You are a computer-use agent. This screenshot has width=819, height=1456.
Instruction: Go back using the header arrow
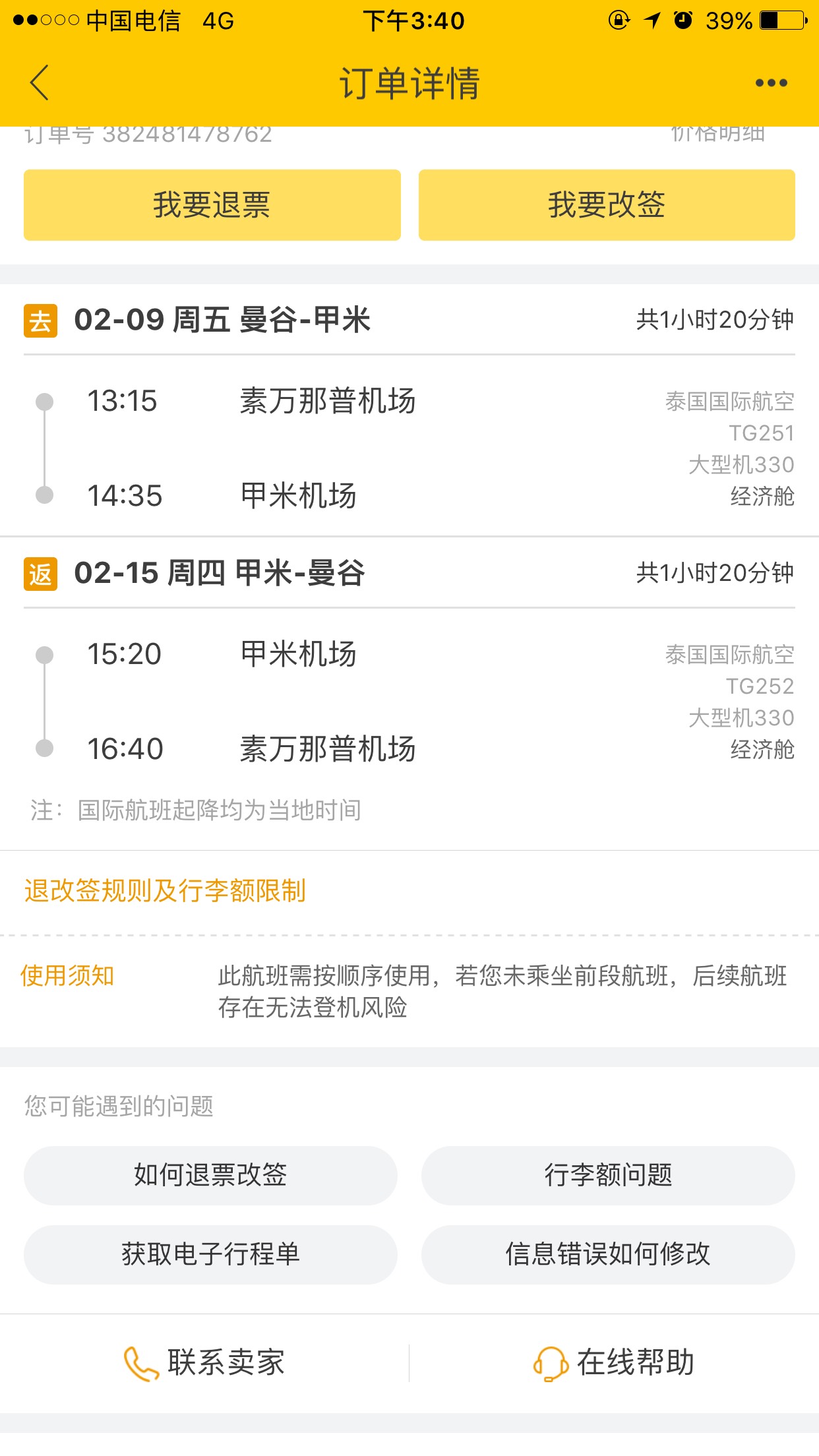pos(40,83)
